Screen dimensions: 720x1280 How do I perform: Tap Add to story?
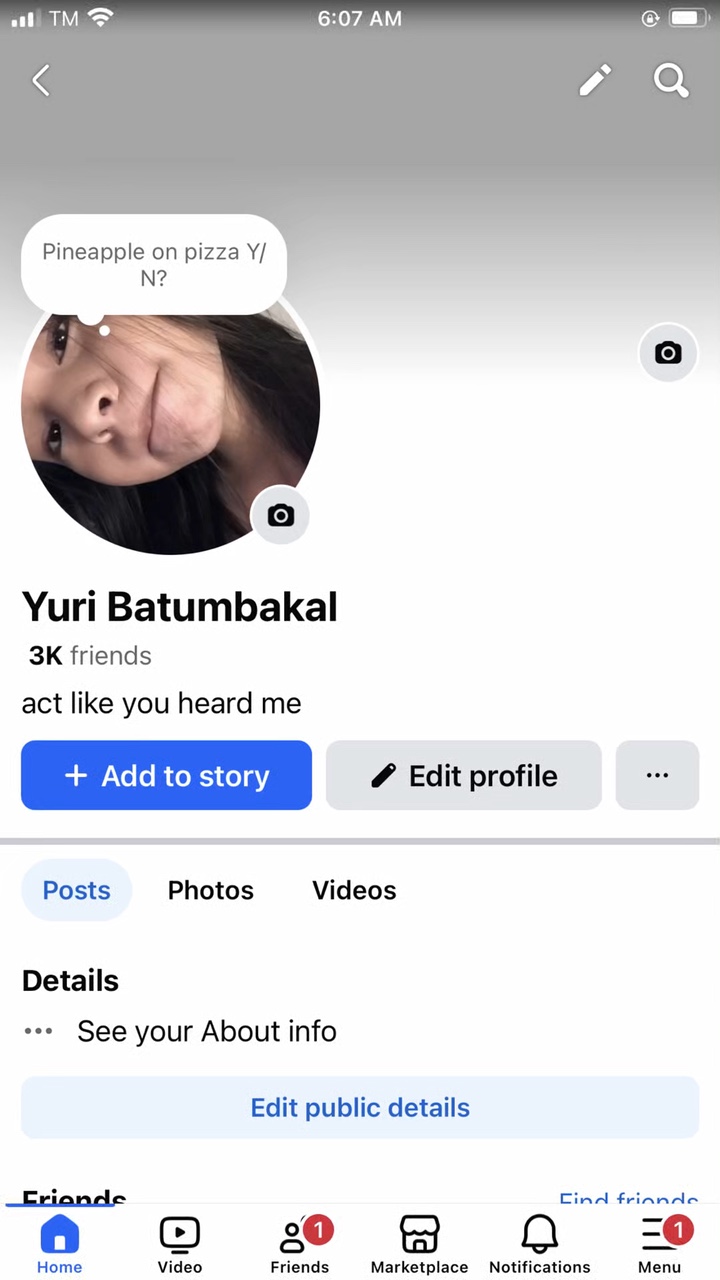click(x=166, y=775)
